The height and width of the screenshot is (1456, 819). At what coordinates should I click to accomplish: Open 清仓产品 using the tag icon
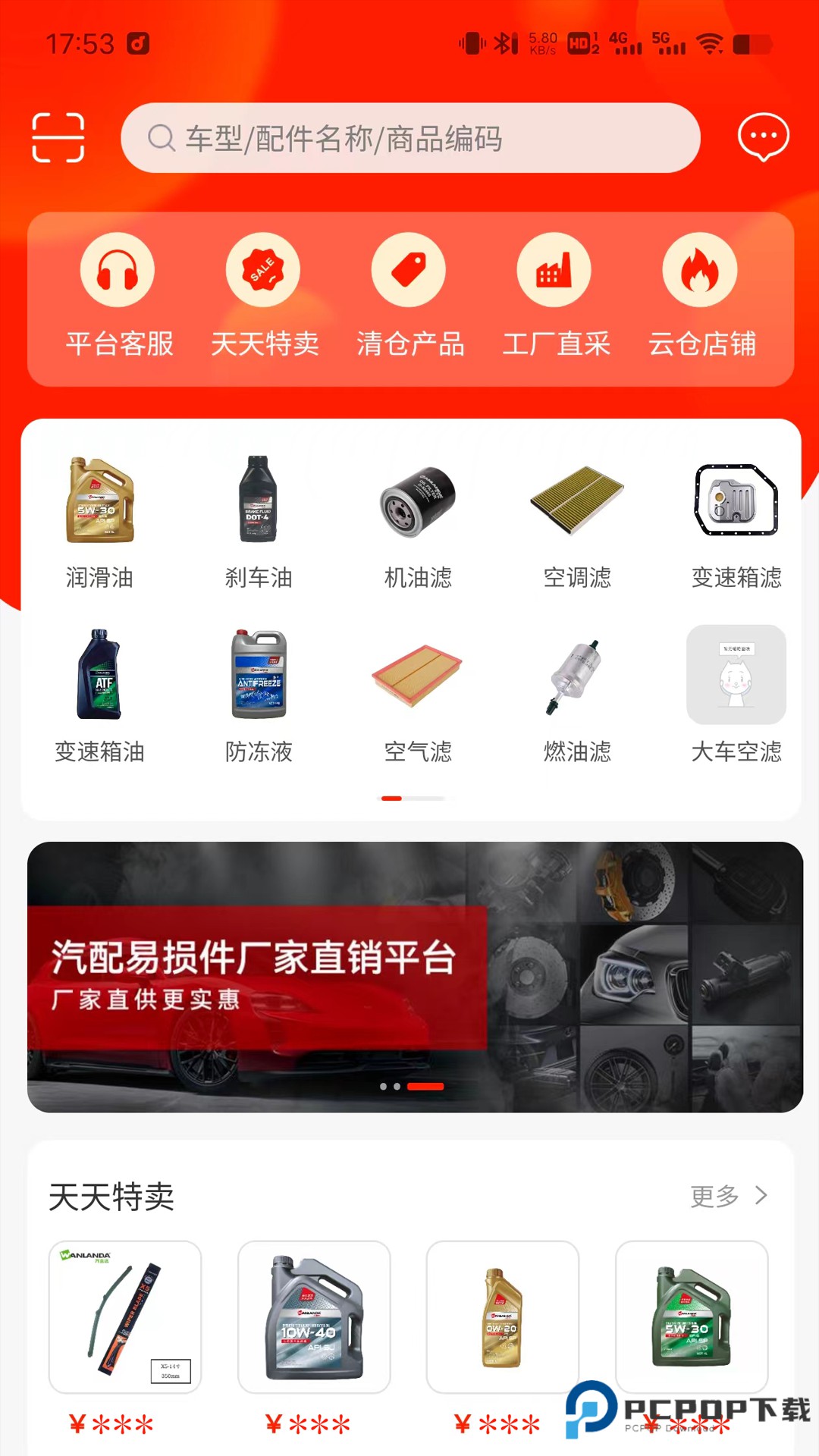tap(409, 269)
